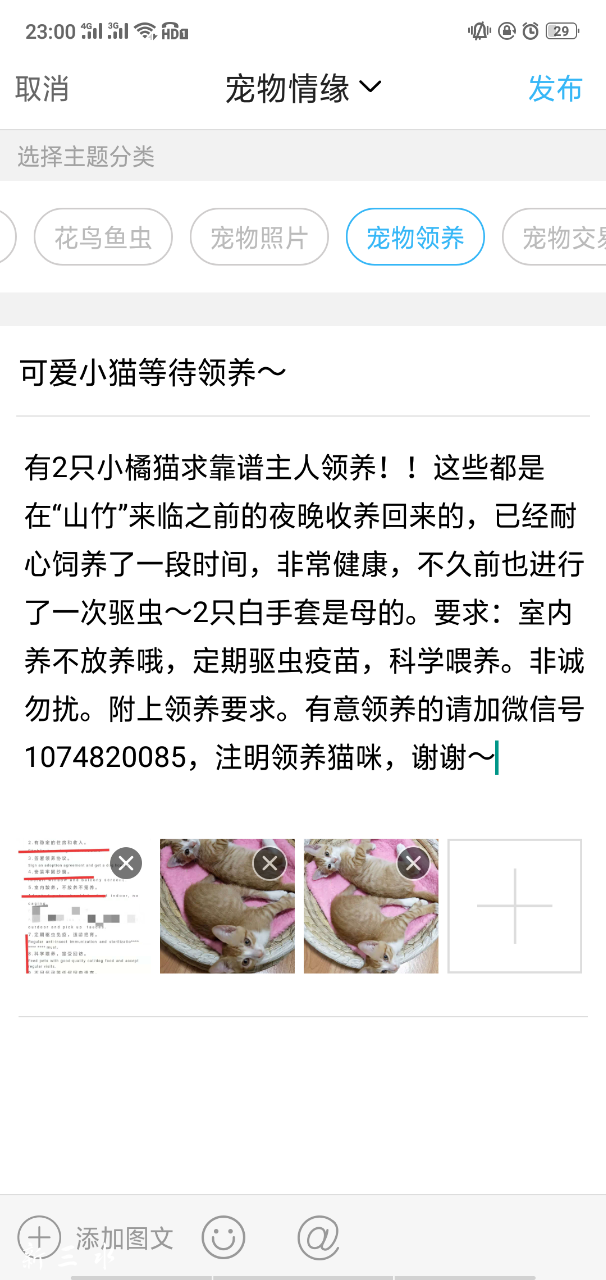Choose the 宠物照片 category chip
Viewport: 606px width, 1280px height.
(x=259, y=237)
